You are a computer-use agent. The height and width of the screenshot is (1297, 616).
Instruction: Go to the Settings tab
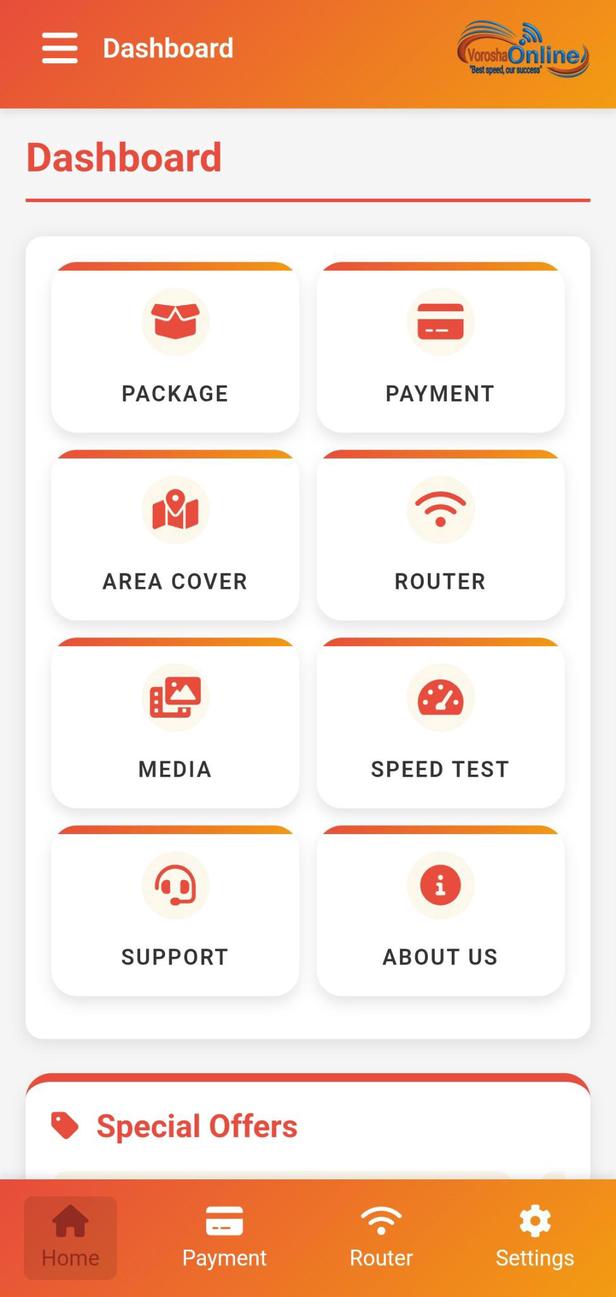click(x=534, y=1238)
